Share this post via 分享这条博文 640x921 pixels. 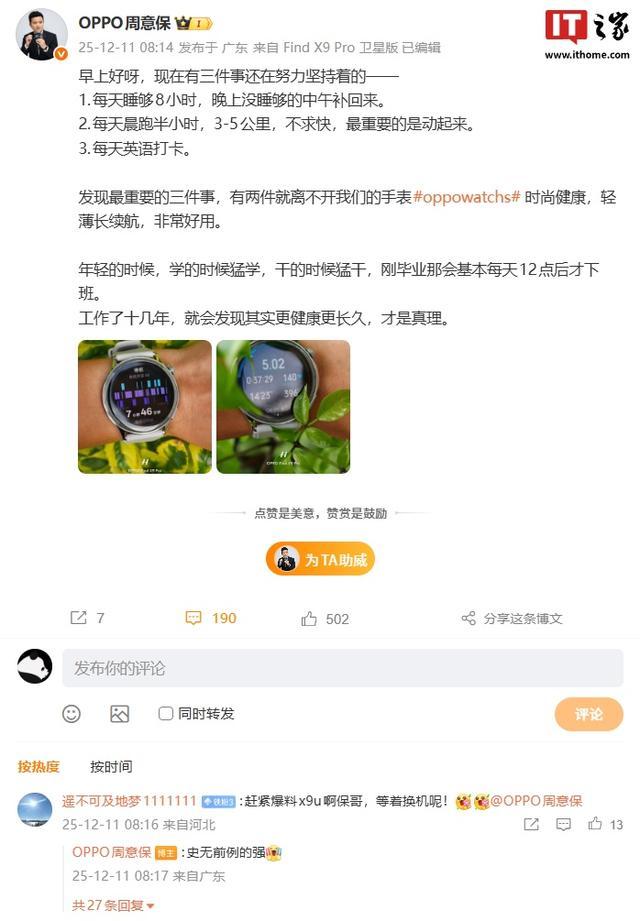tap(512, 619)
